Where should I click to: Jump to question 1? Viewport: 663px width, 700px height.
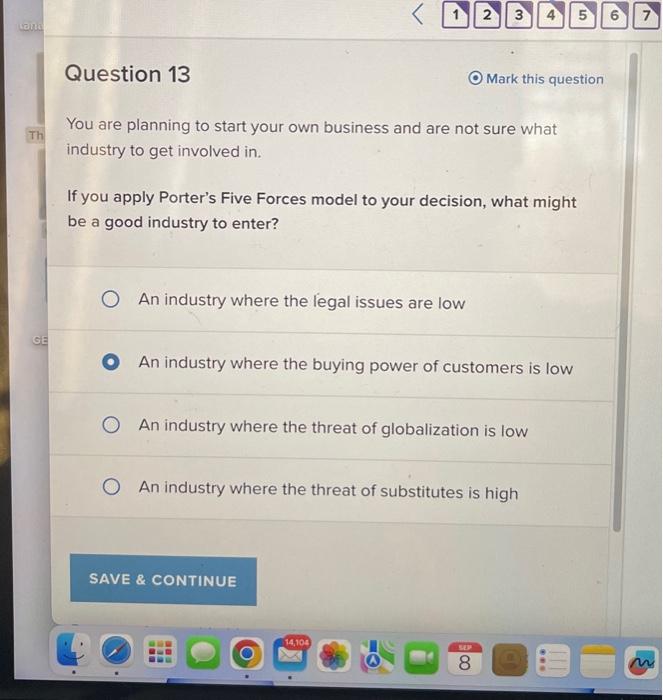click(x=455, y=16)
